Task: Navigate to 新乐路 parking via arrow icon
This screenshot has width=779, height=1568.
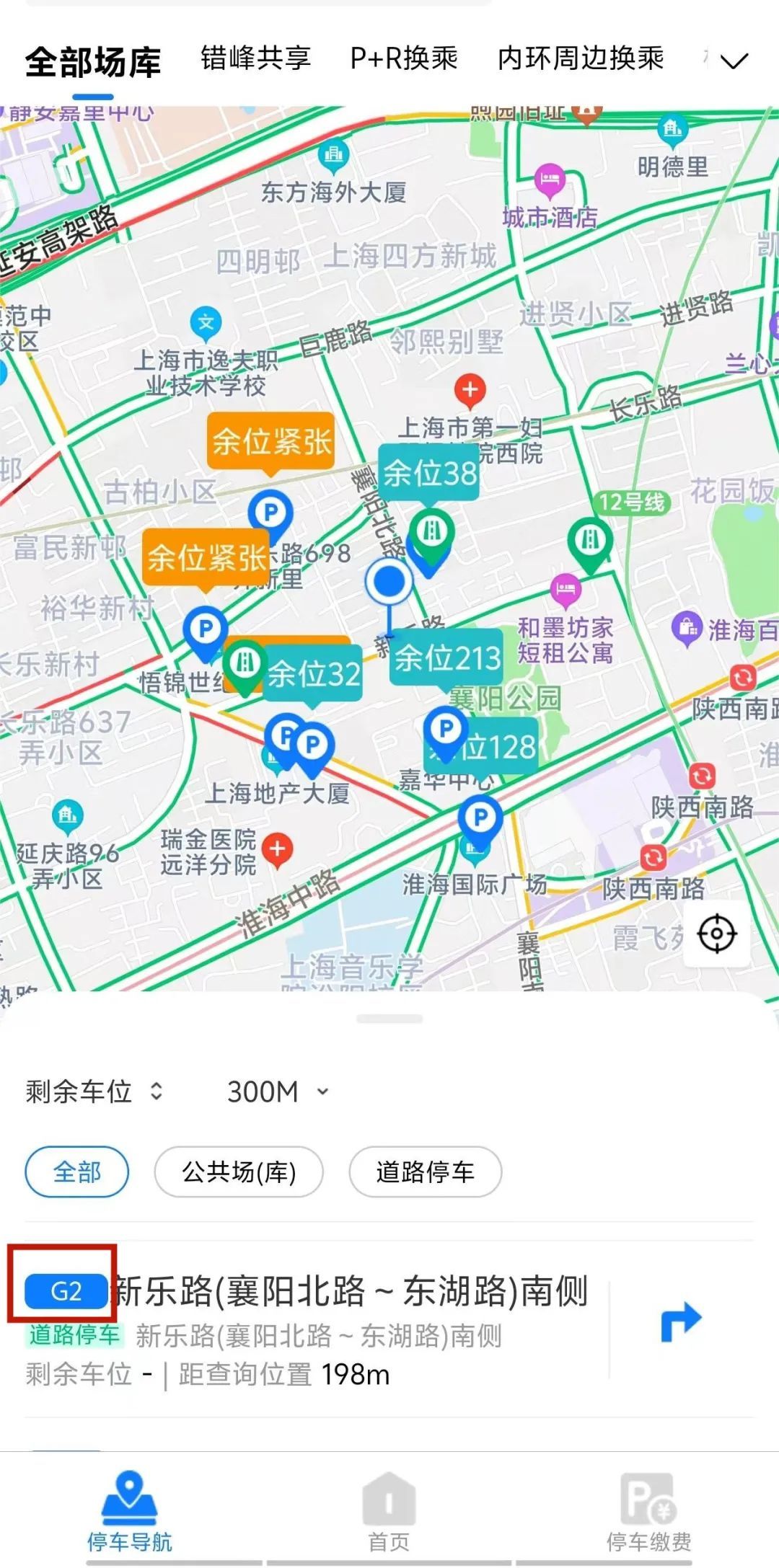Action: pos(680,1323)
